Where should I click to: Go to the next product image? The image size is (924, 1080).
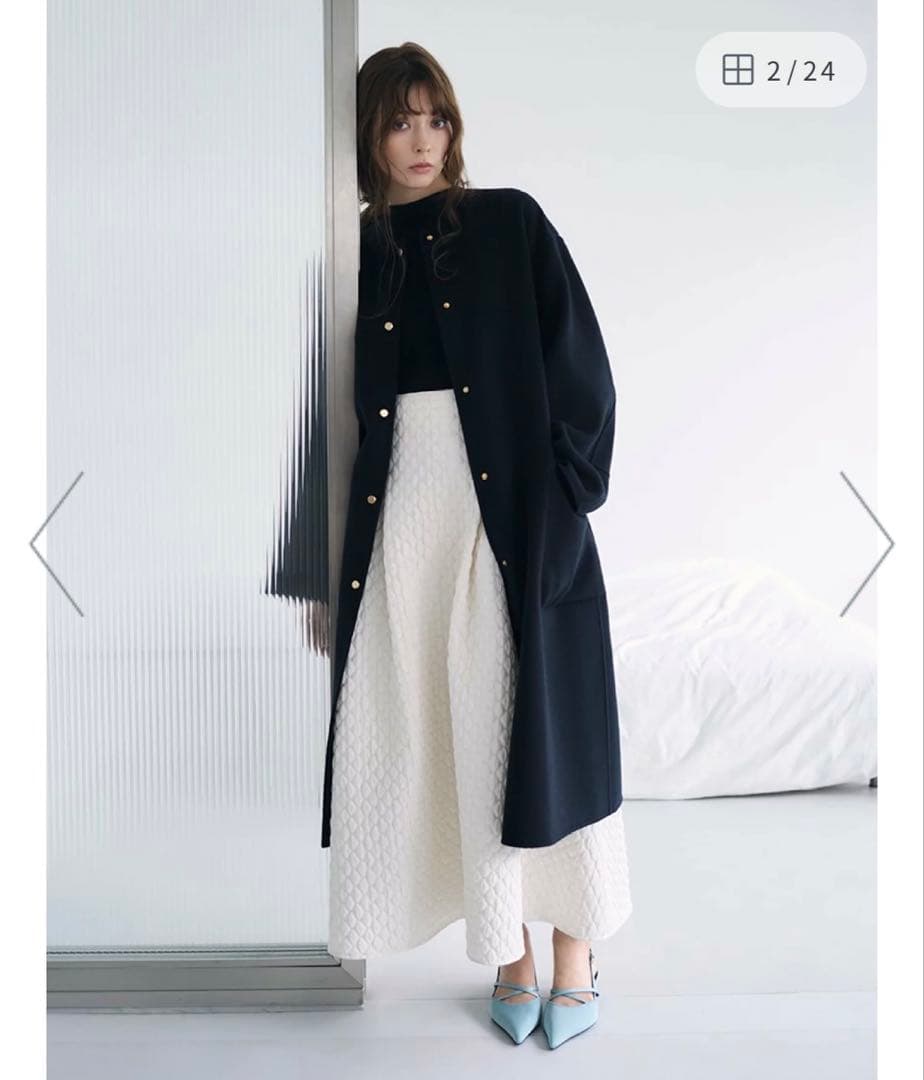tap(866, 543)
